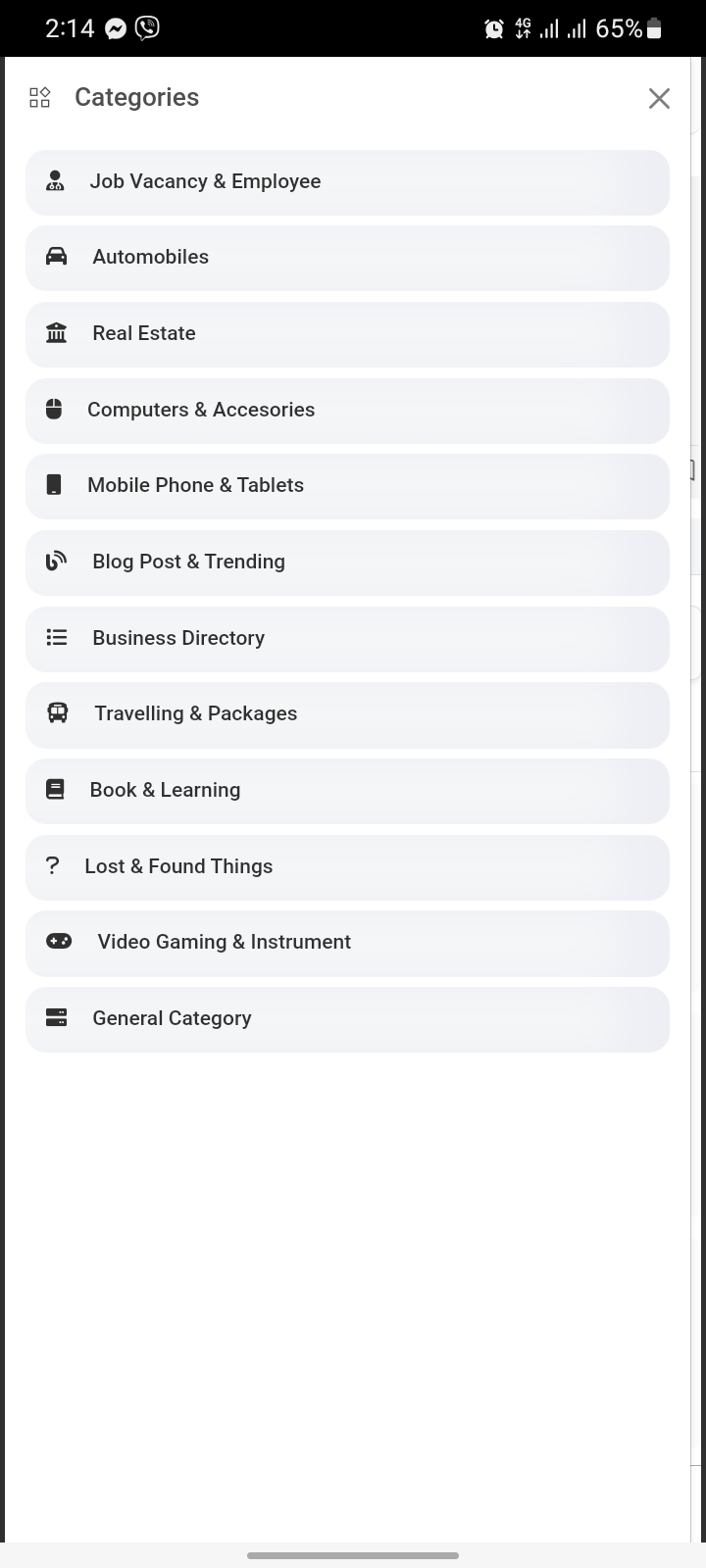Open Lost & Found Things
Viewport: 706px width, 1568px height.
(347, 867)
